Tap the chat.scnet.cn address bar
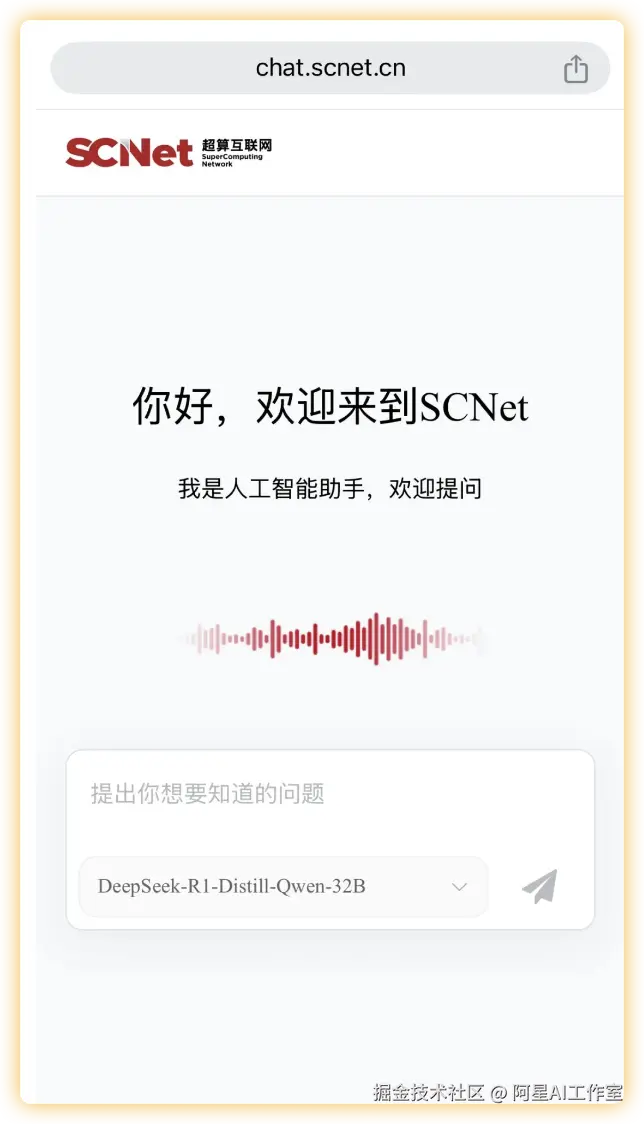 (x=330, y=68)
